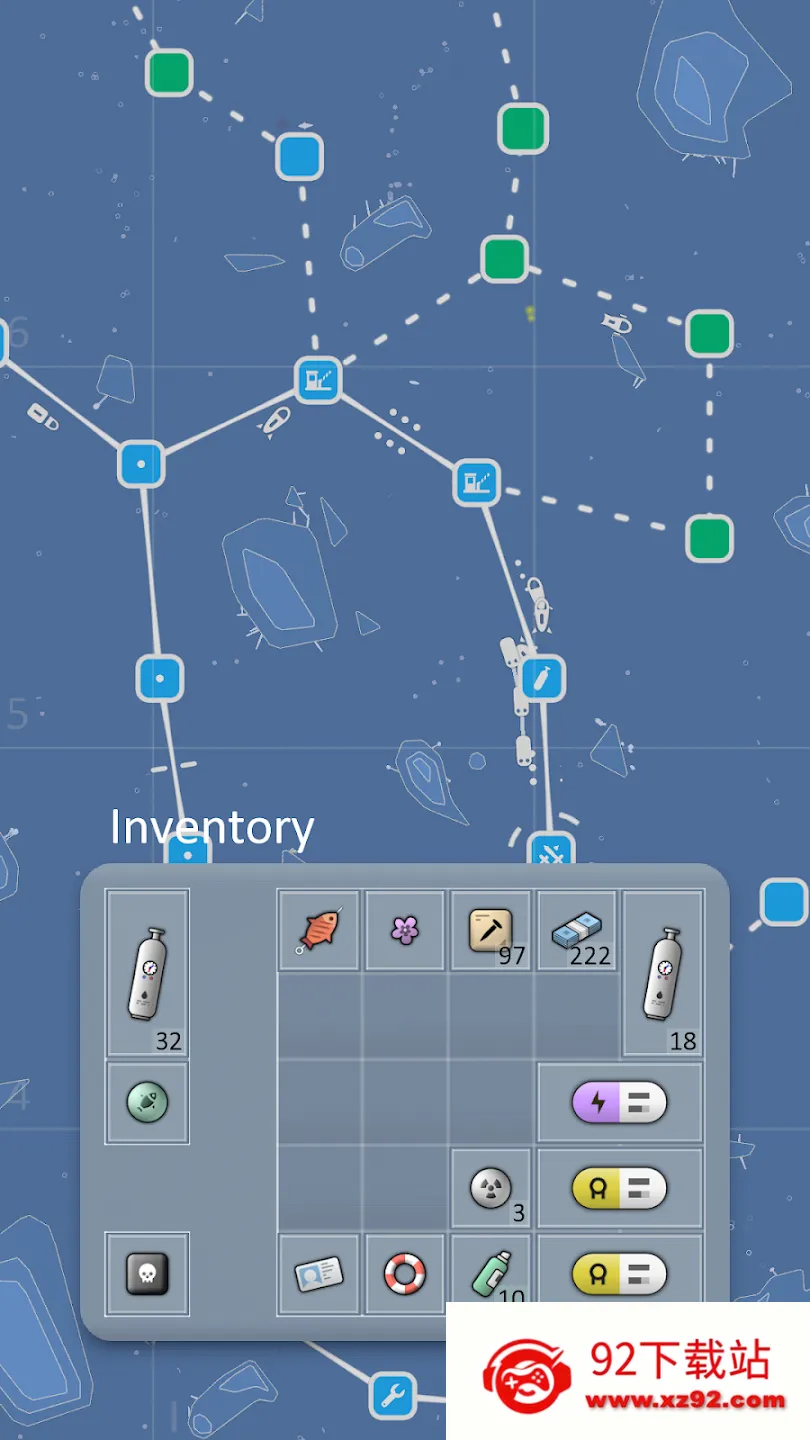This screenshot has height=1440, width=810.
Task: Select the oxygen tank marked 18
Action: [663, 971]
